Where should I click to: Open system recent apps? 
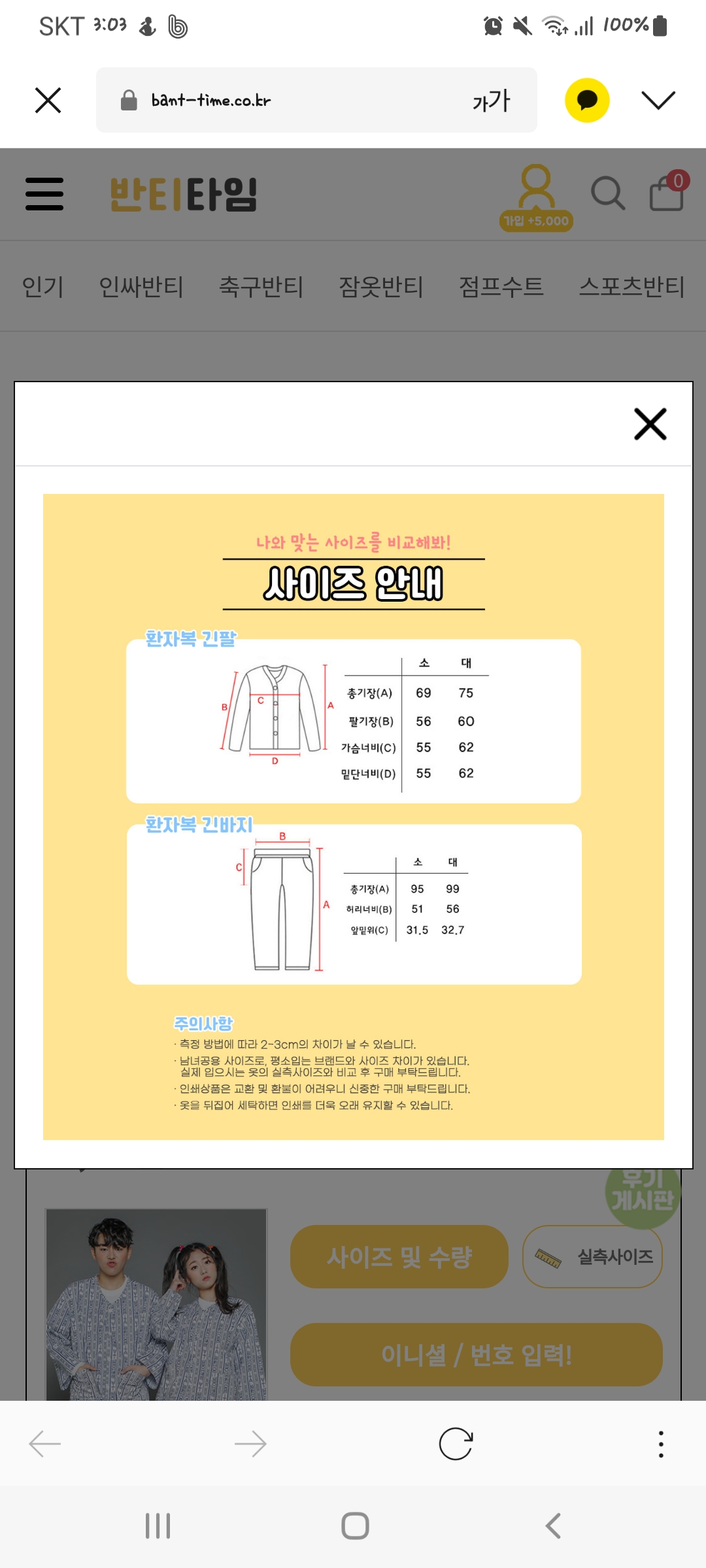click(158, 1526)
